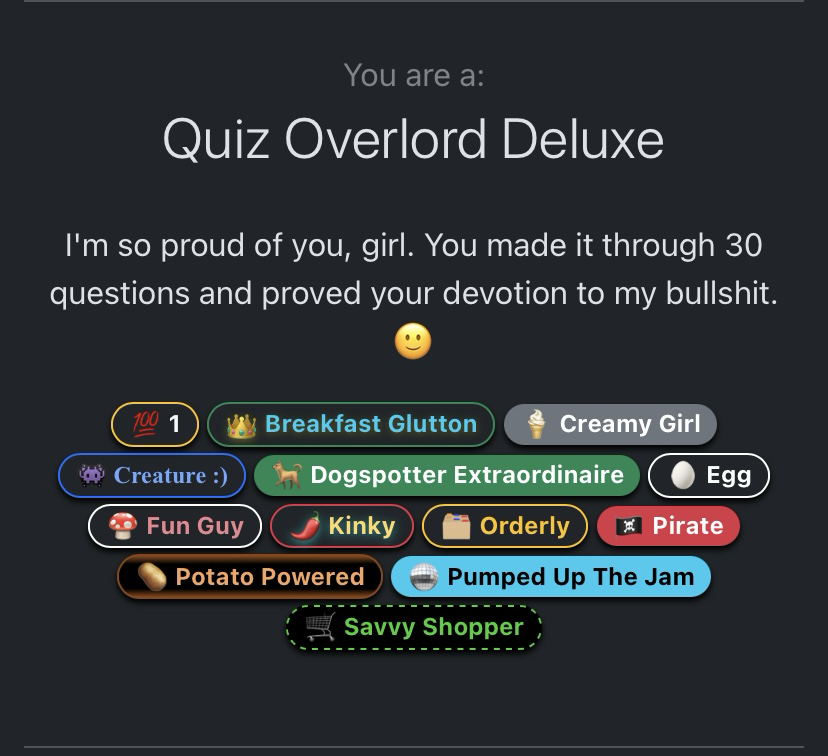The width and height of the screenshot is (828, 756).
Task: Select the Kinky chili badge
Action: 342,526
